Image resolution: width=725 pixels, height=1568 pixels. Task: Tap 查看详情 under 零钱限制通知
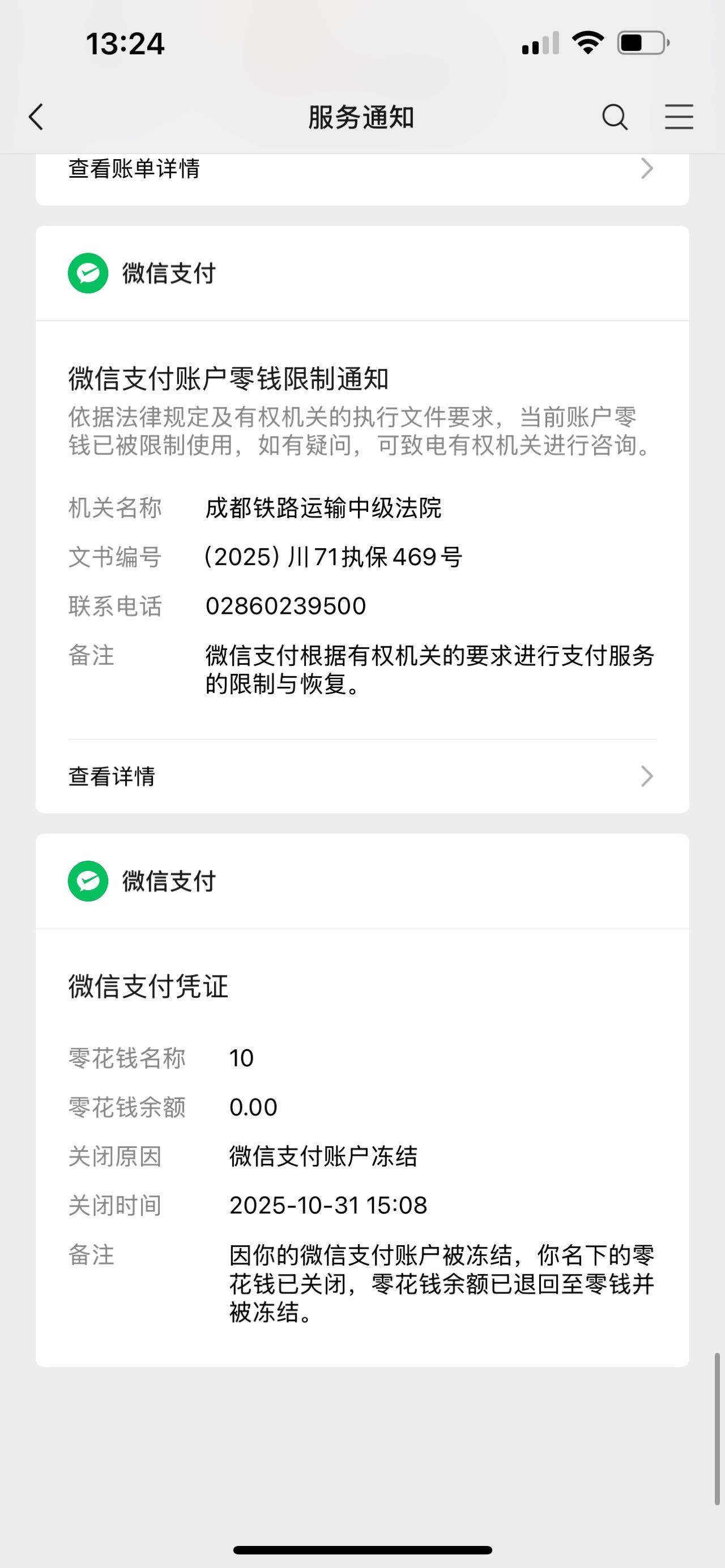coord(361,776)
